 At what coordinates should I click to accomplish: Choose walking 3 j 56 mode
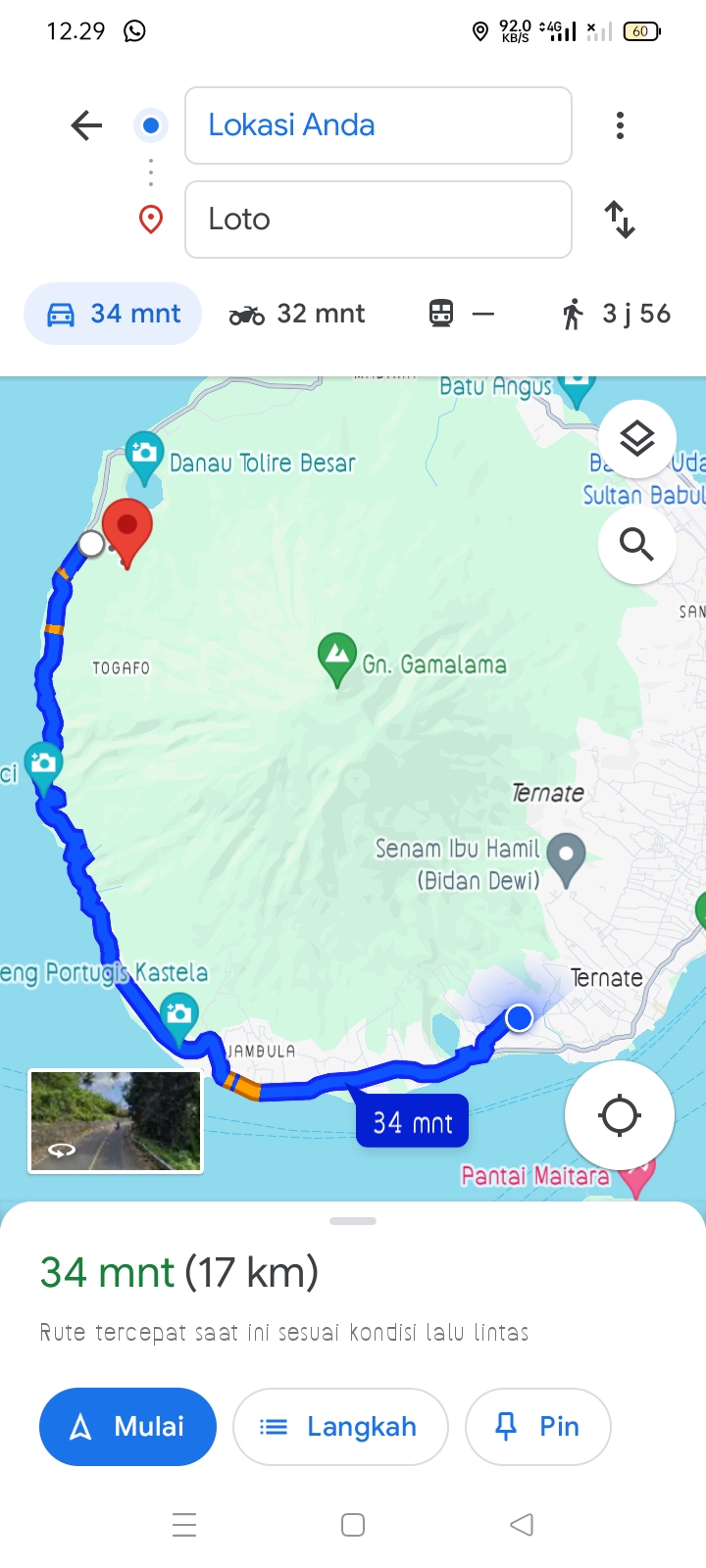point(616,314)
